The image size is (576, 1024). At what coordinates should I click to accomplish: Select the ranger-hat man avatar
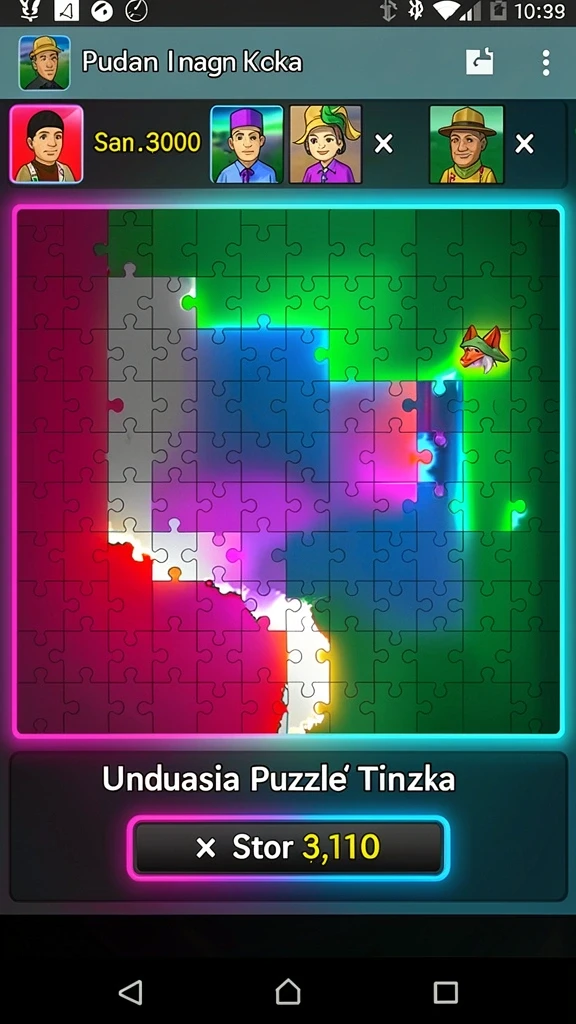click(466, 144)
